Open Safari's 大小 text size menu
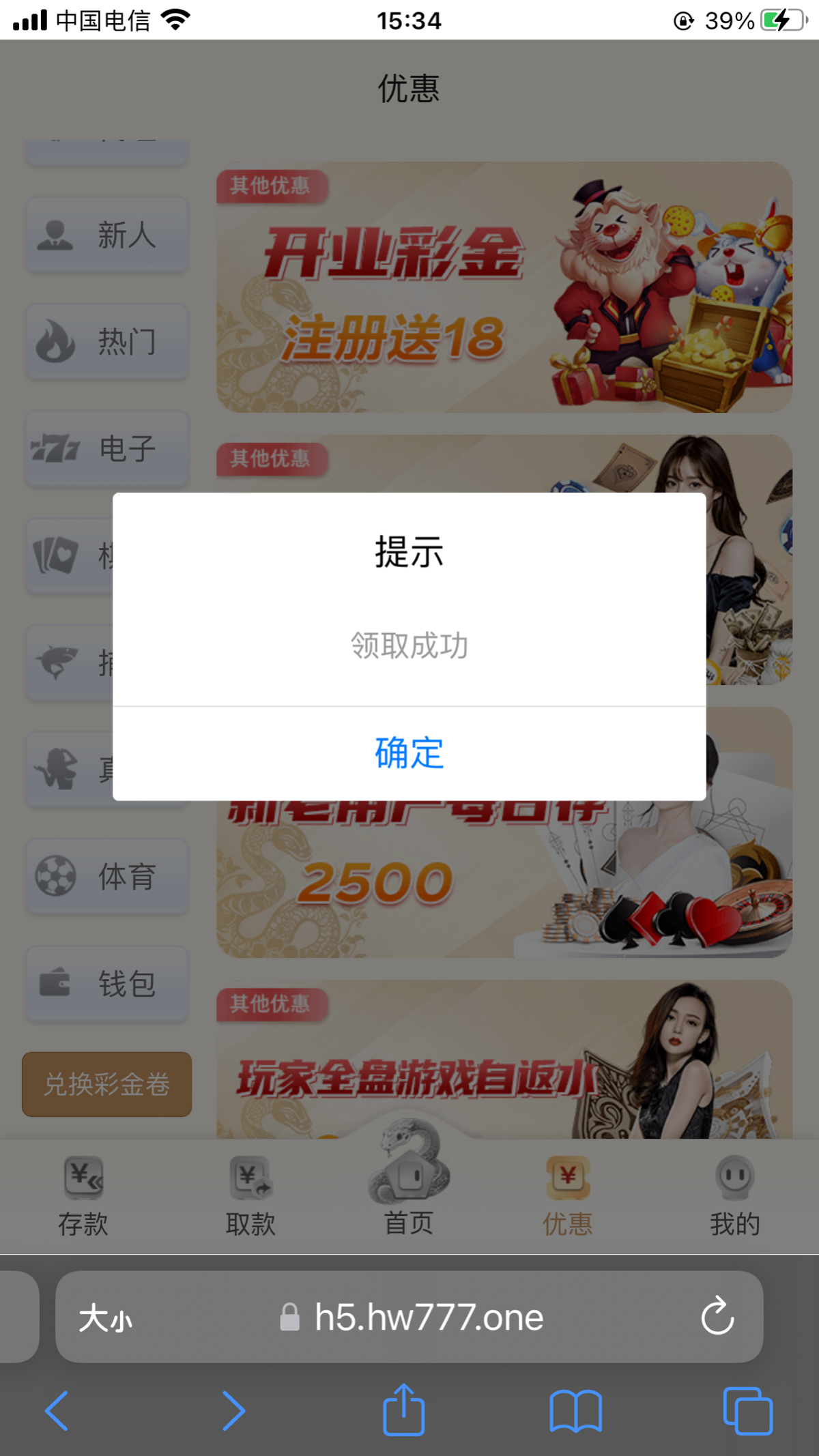This screenshot has width=819, height=1456. click(105, 1317)
